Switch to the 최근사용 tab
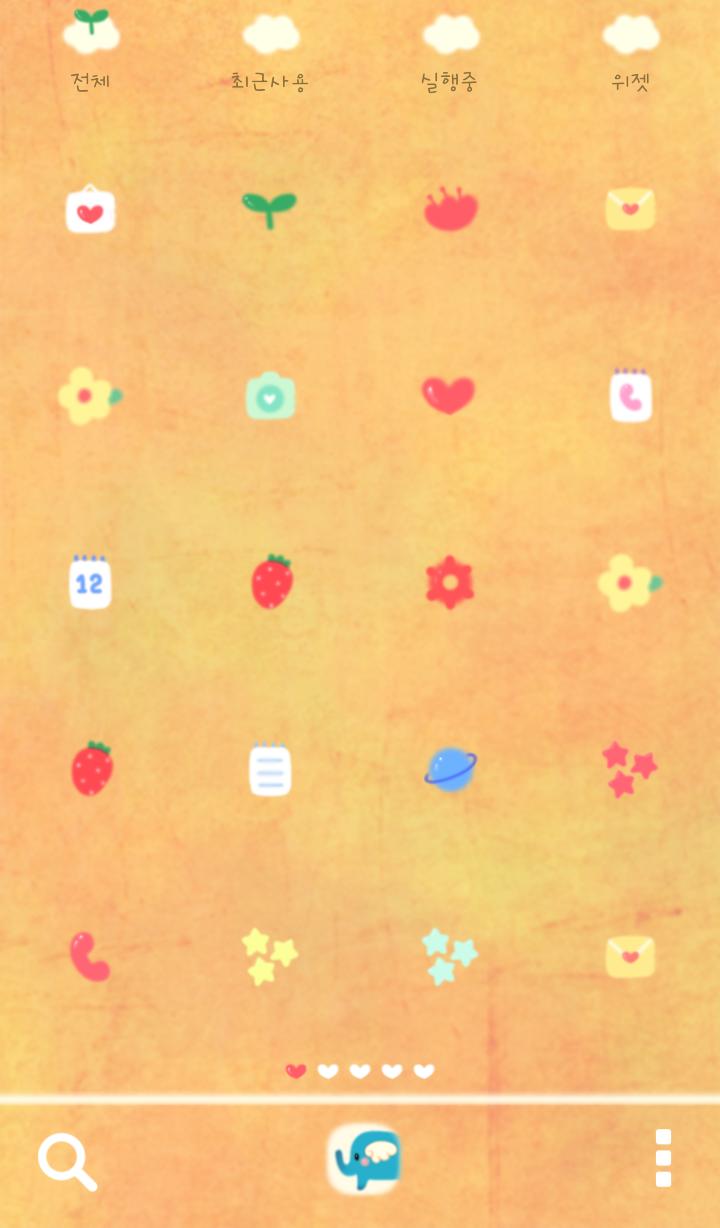Viewport: 720px width, 1228px height. [270, 55]
